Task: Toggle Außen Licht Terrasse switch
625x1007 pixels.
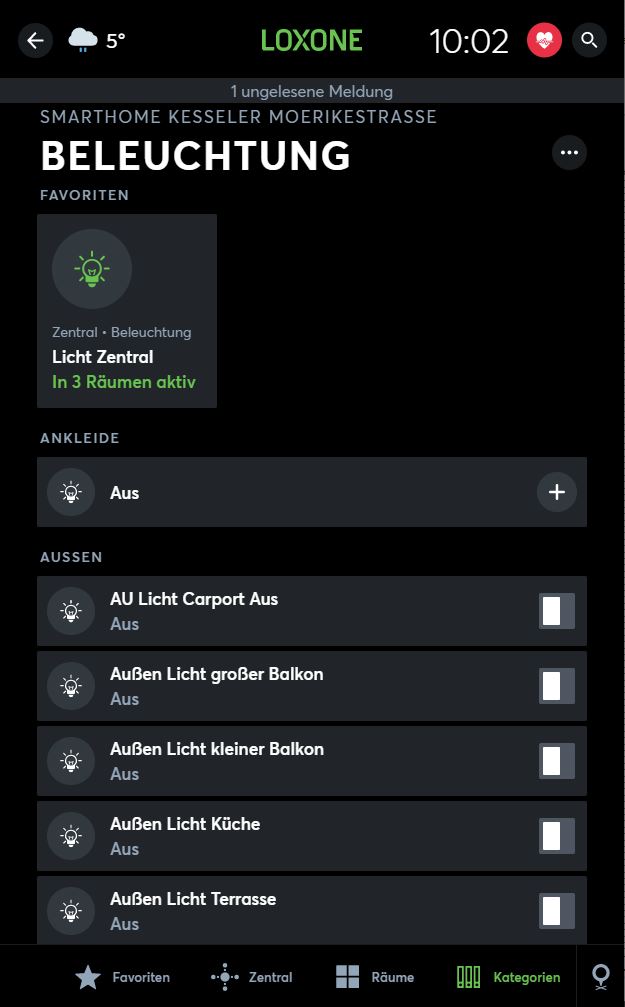Action: 557,911
